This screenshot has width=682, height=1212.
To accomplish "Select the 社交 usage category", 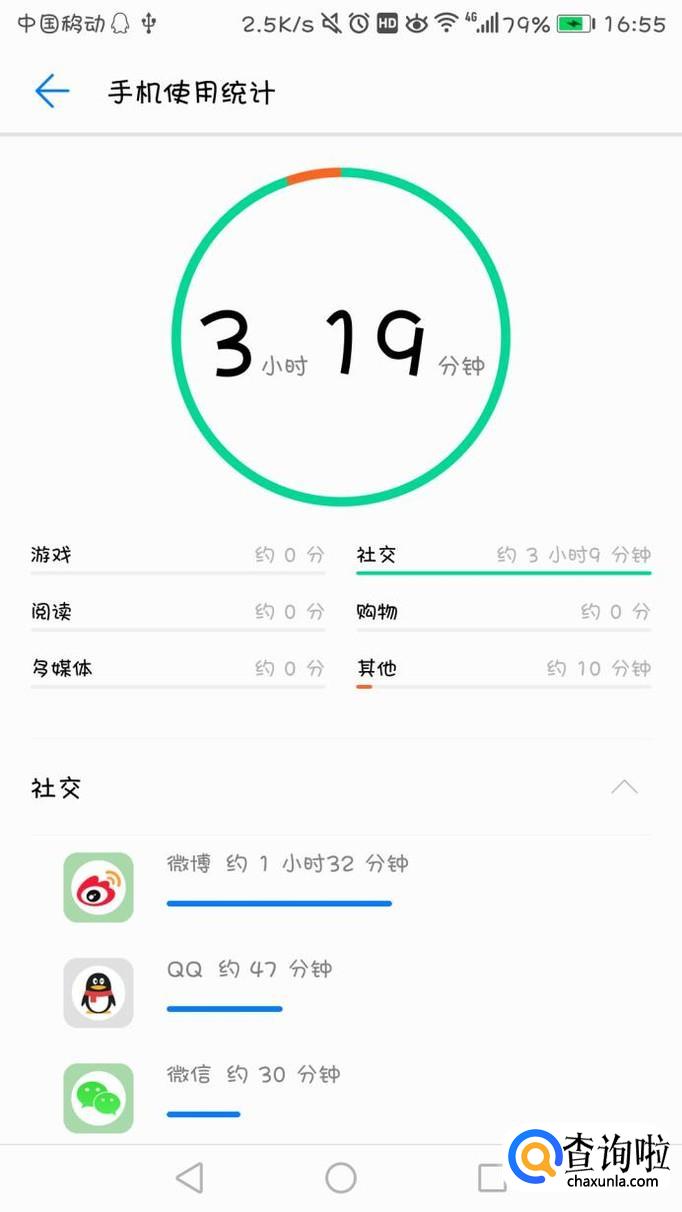I will [x=503, y=556].
